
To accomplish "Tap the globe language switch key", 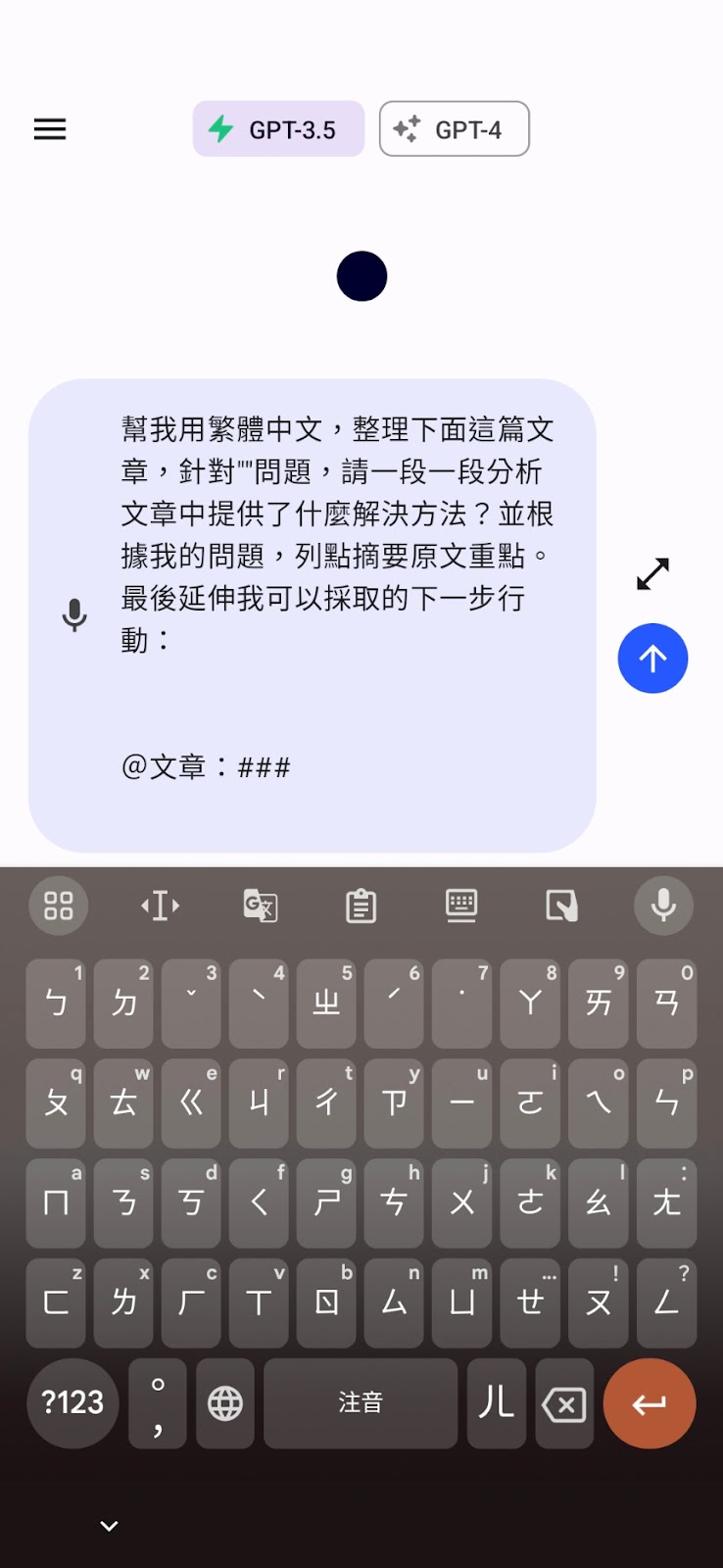I will pos(225,1403).
